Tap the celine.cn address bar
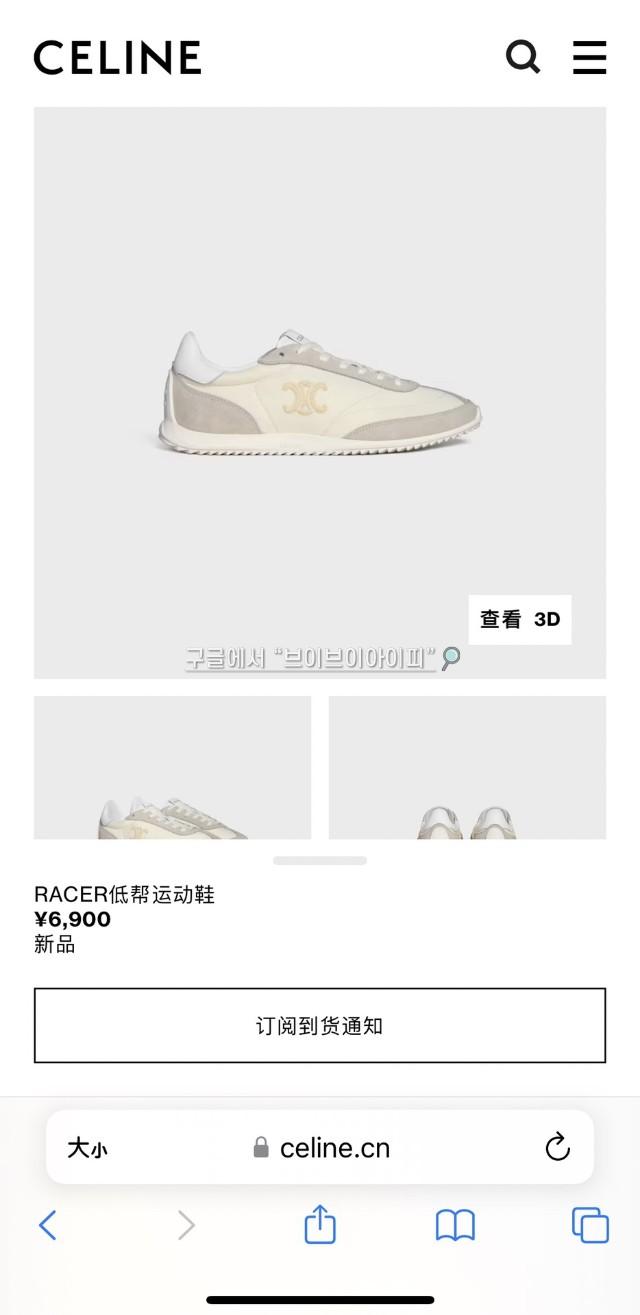 click(x=322, y=1148)
